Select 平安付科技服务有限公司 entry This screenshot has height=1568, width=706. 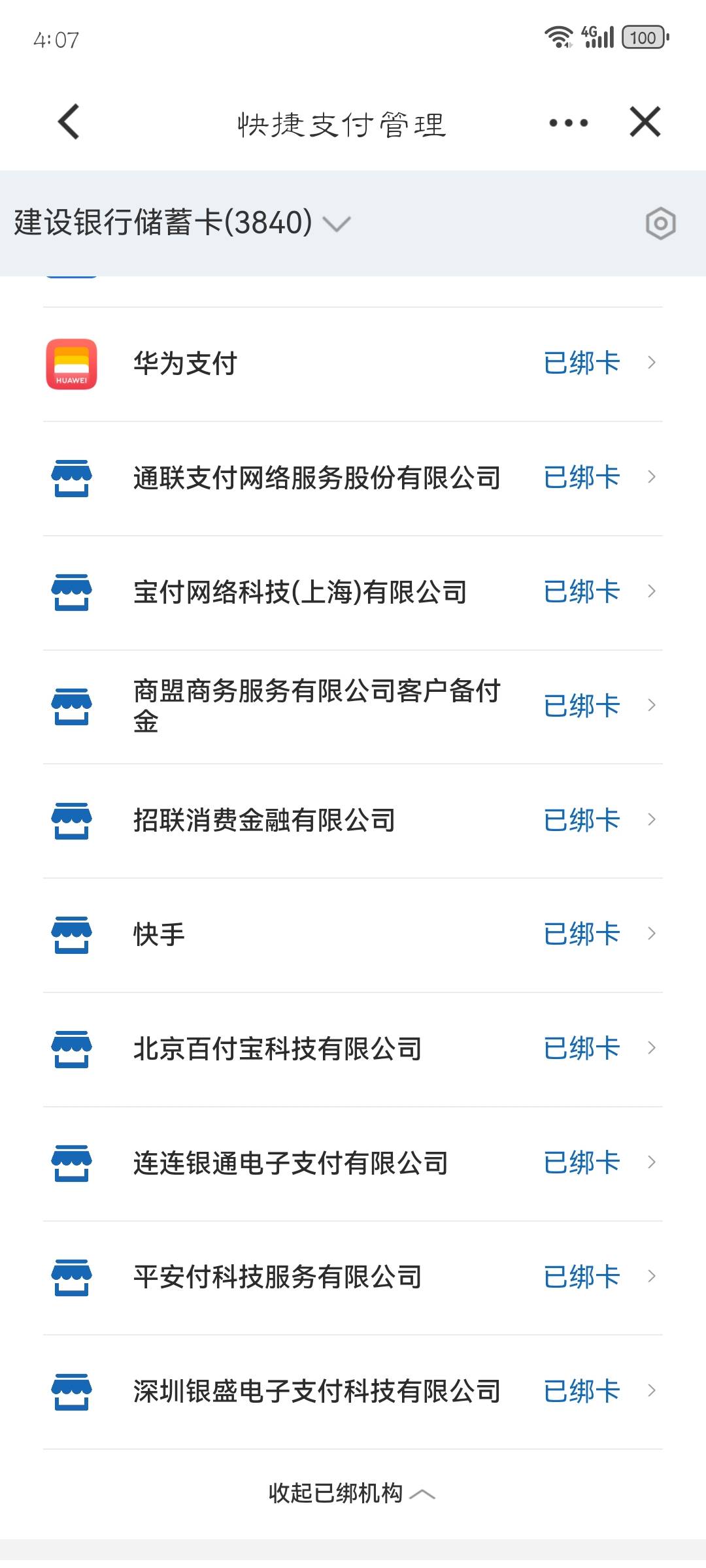point(353,1277)
